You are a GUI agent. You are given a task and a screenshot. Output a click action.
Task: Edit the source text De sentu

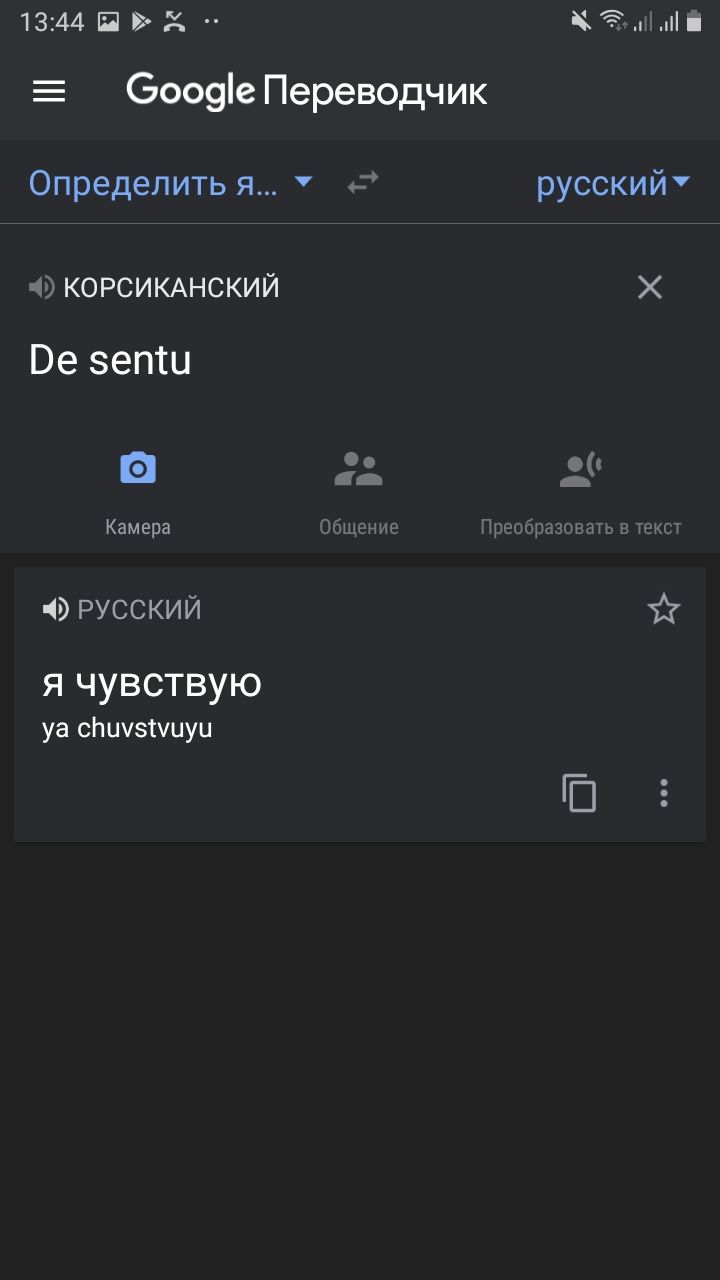110,360
